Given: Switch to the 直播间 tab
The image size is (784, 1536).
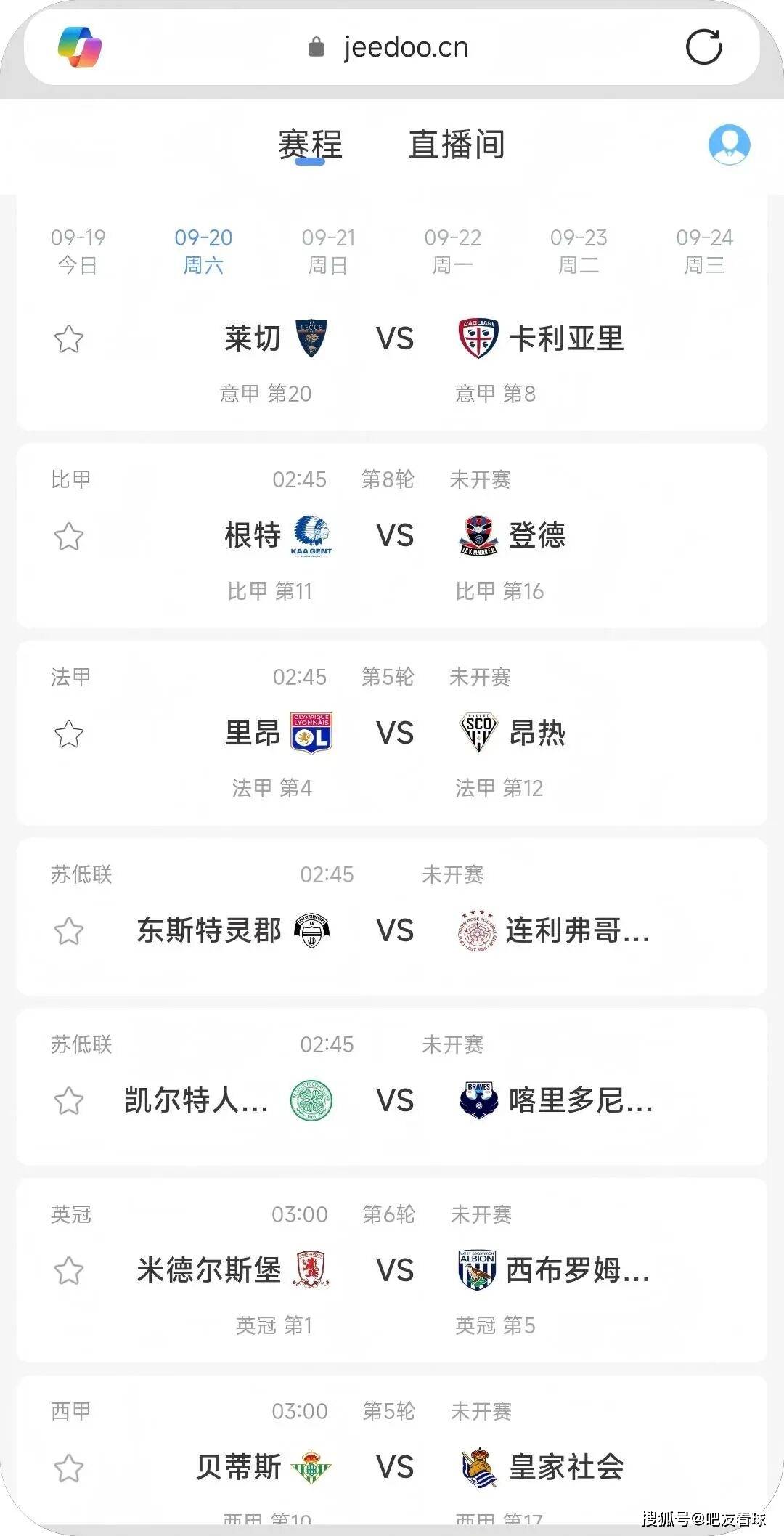Looking at the screenshot, I should pyautogui.click(x=457, y=144).
